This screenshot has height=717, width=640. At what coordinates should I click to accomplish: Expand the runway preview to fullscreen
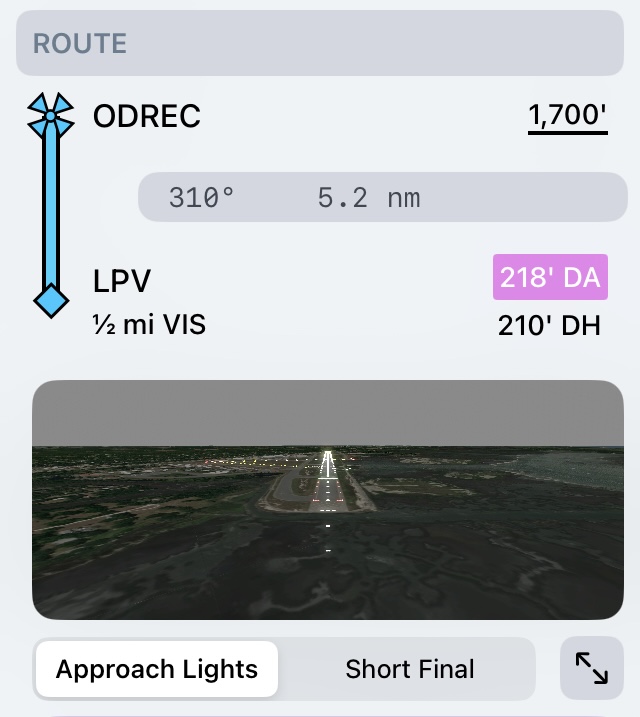click(592, 669)
